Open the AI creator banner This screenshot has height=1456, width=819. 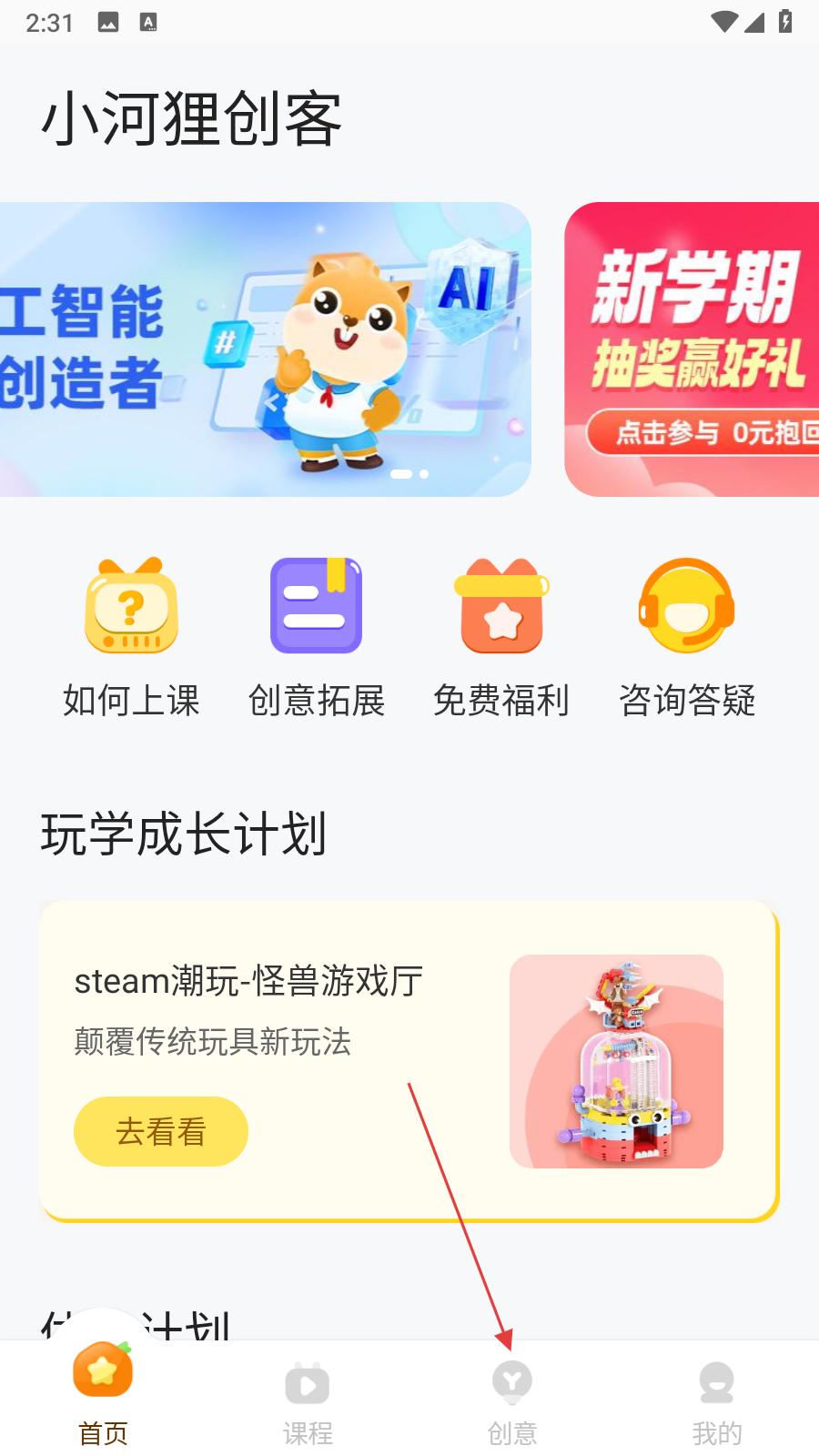tap(264, 349)
